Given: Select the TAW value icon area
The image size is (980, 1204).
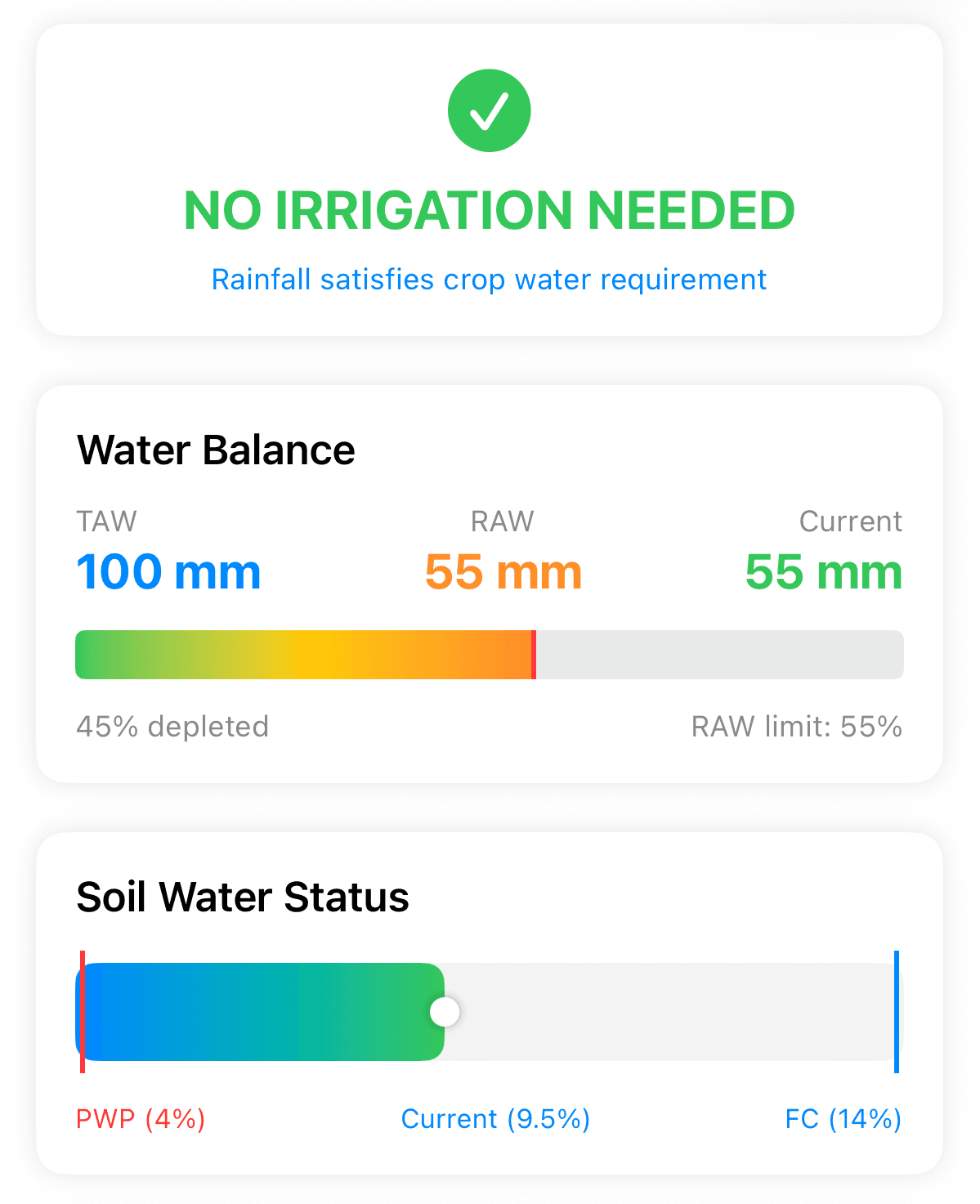Looking at the screenshot, I should pyautogui.click(x=168, y=572).
